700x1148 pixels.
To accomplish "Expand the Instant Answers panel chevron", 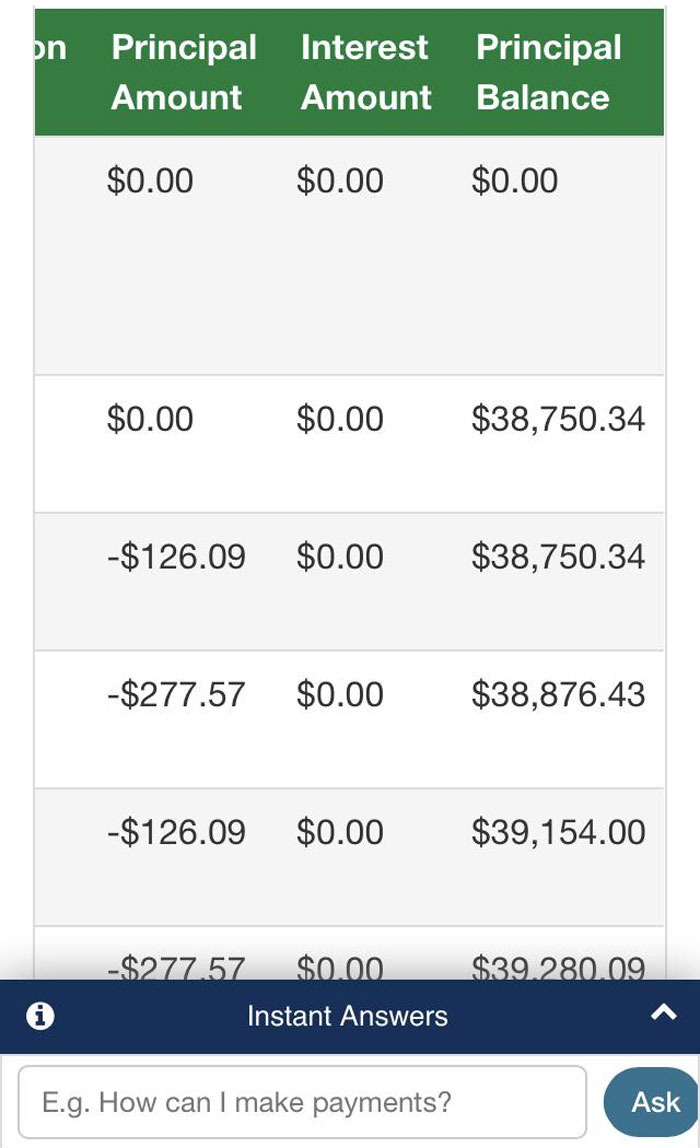I will (x=664, y=1013).
